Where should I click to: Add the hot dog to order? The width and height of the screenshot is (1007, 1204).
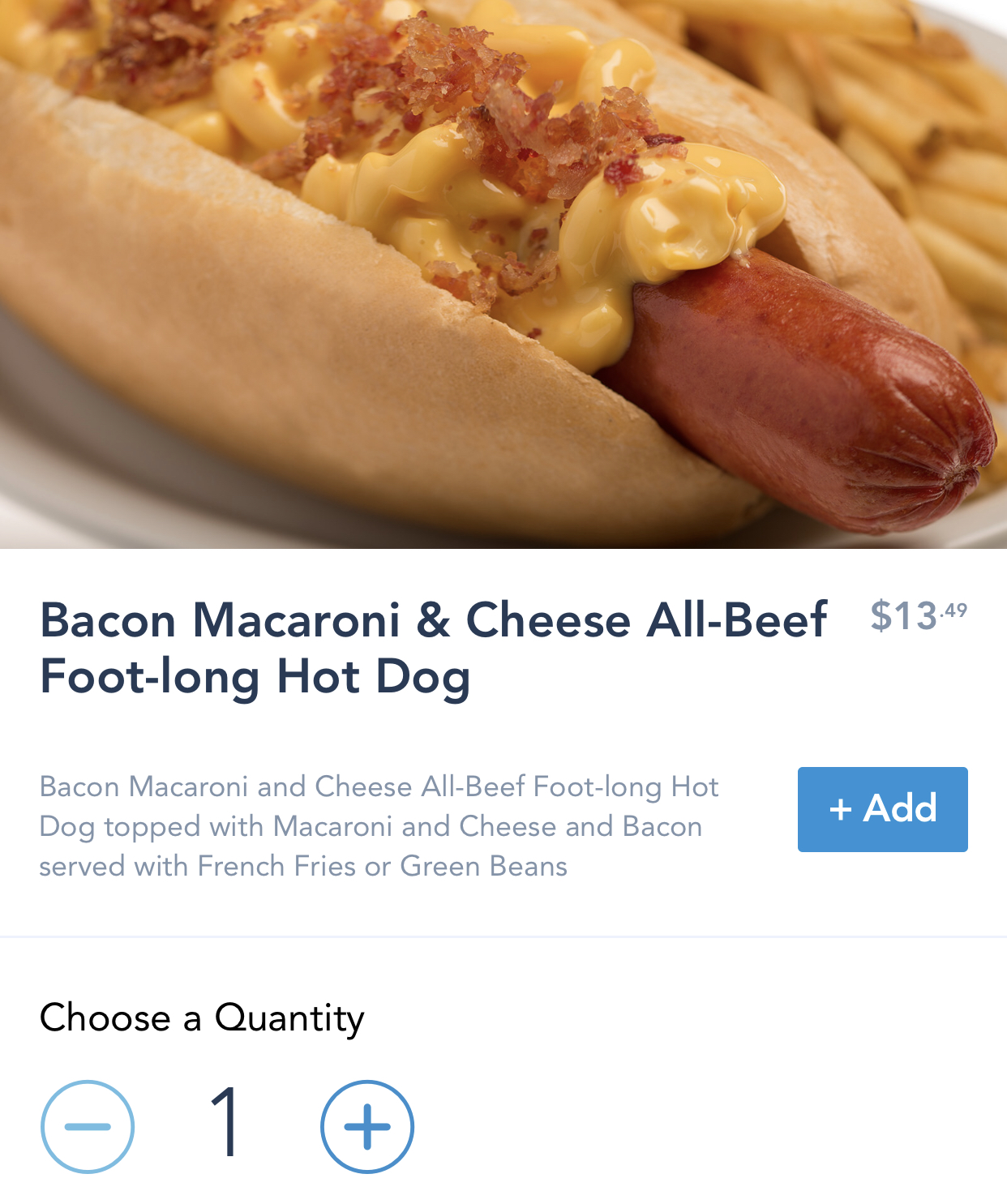tap(882, 809)
